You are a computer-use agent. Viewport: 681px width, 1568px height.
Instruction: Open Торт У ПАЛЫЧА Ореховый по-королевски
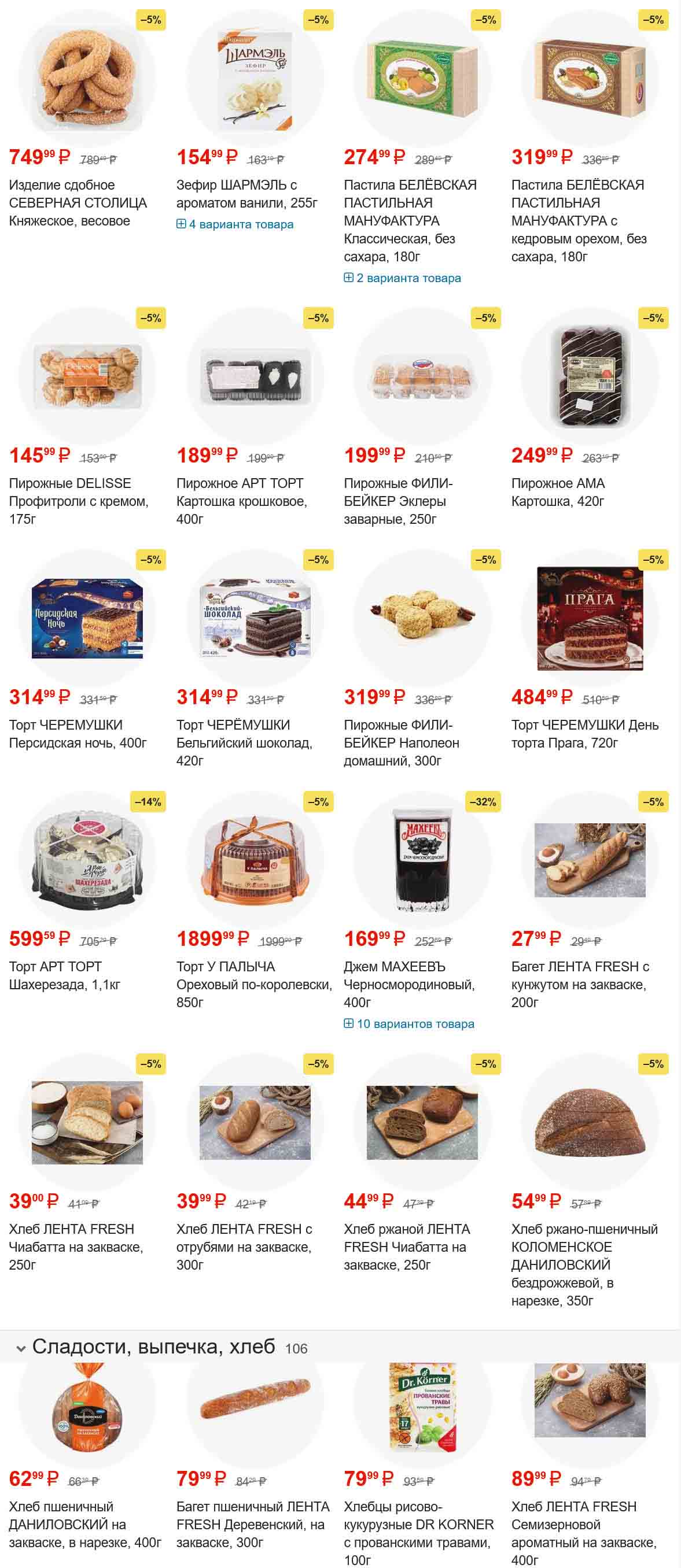pos(253,983)
